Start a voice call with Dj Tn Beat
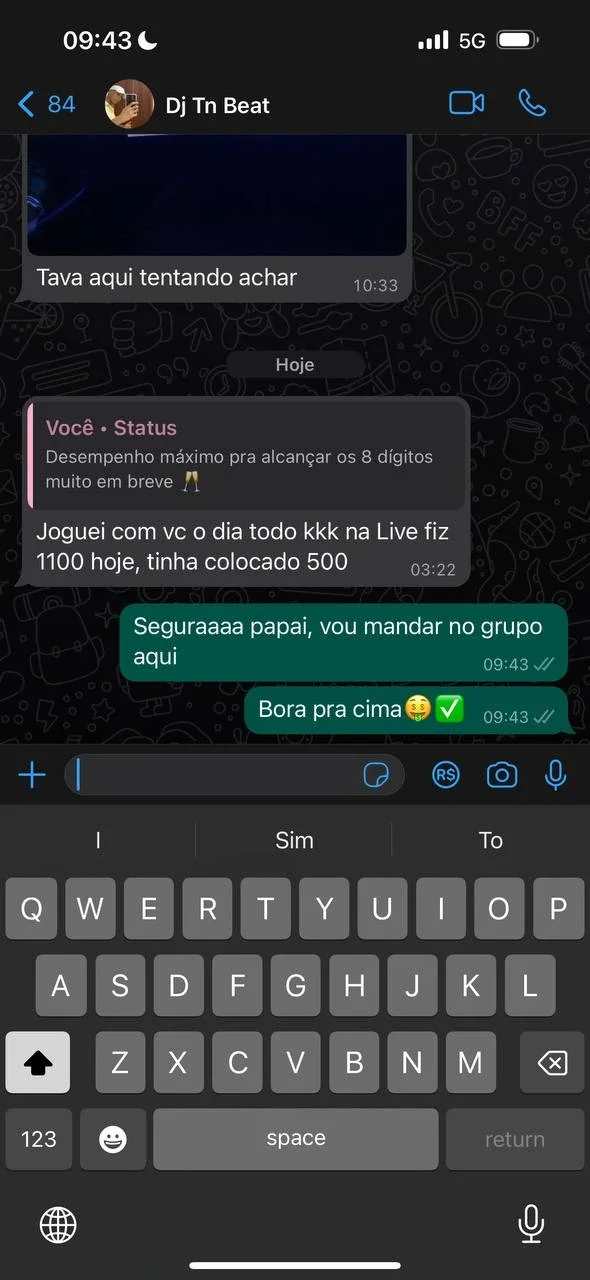590x1280 pixels. (x=532, y=103)
